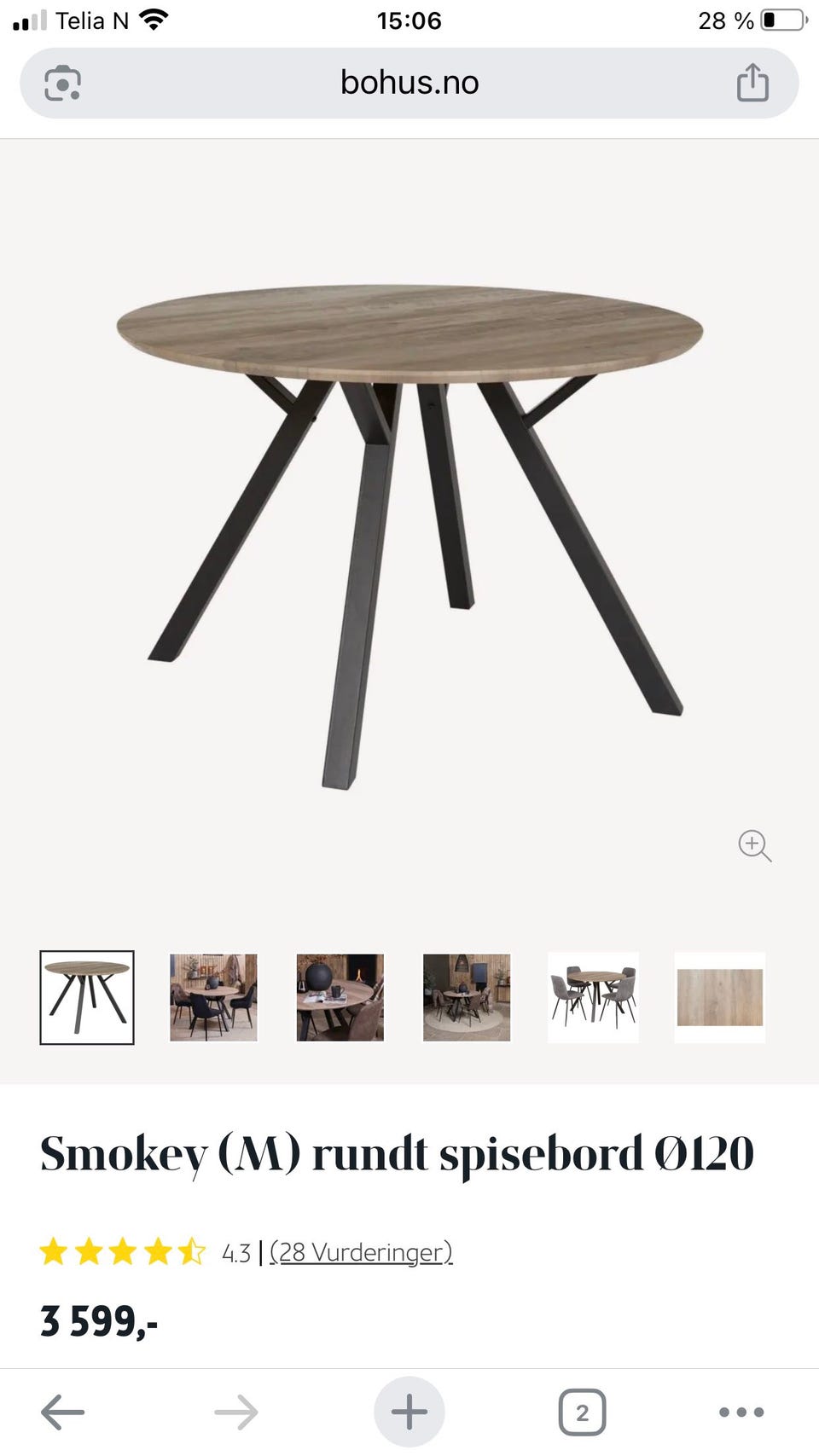Show the open tabs switcher
This screenshot has width=819, height=1456.
[582, 1412]
